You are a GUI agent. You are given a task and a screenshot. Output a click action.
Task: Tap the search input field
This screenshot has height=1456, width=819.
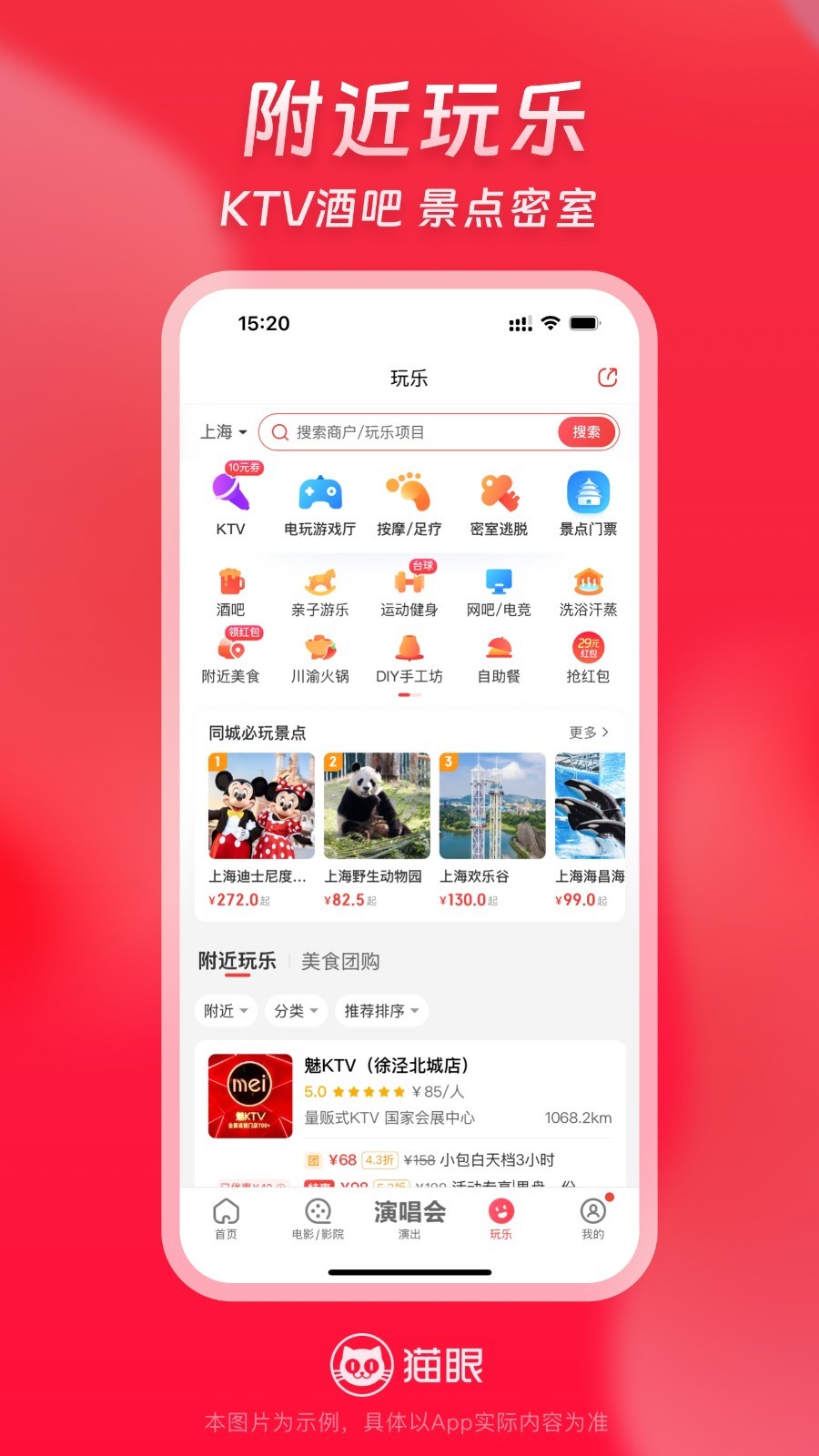coord(409,432)
